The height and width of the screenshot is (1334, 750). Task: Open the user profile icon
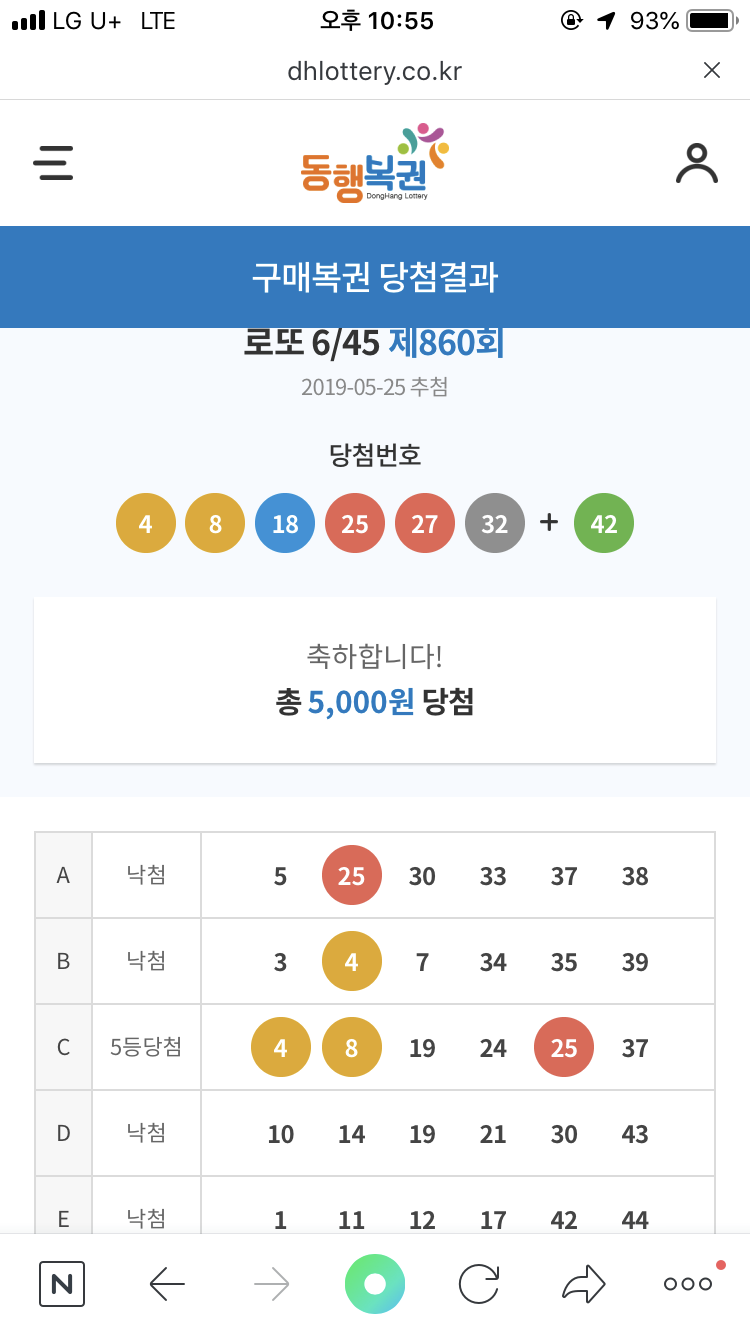pyautogui.click(x=697, y=163)
